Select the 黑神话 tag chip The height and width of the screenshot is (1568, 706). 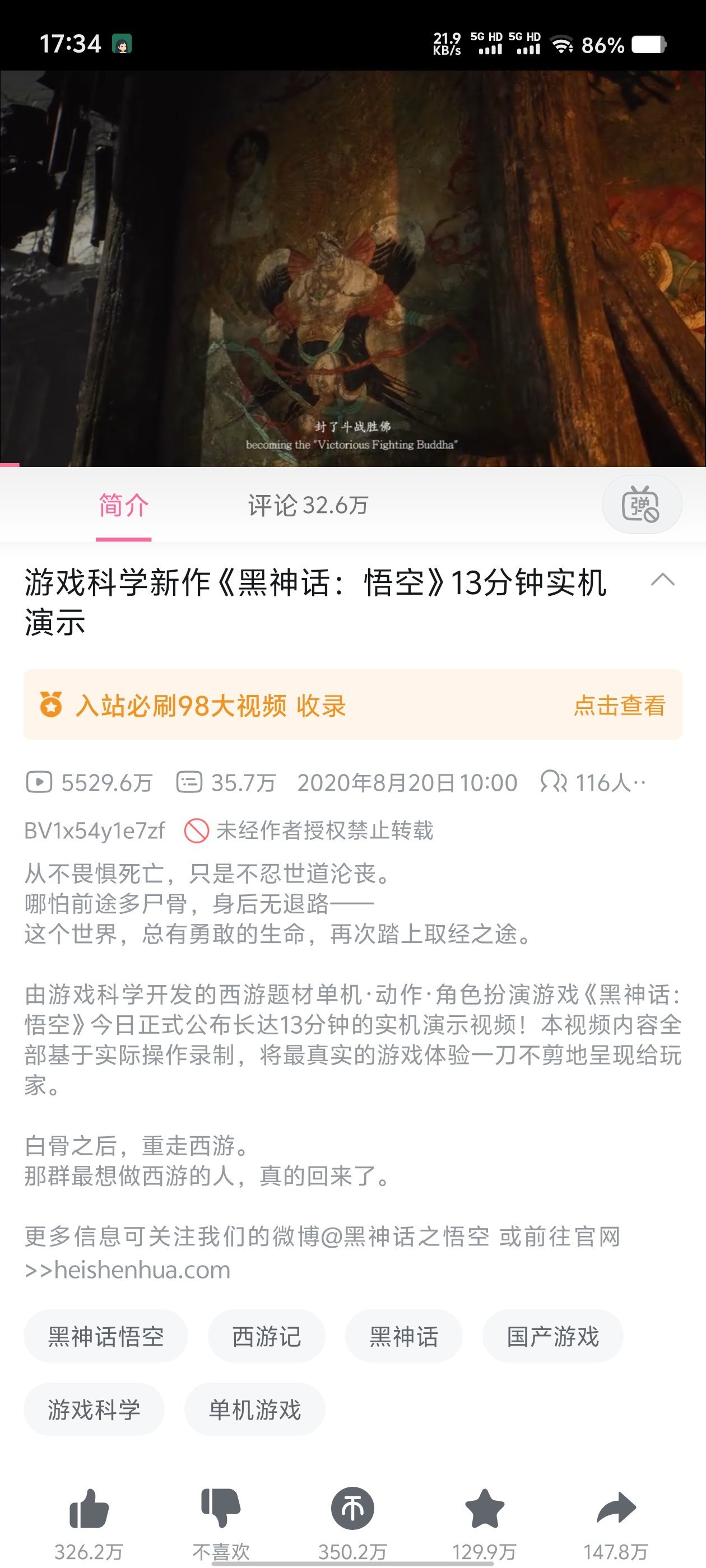403,1337
